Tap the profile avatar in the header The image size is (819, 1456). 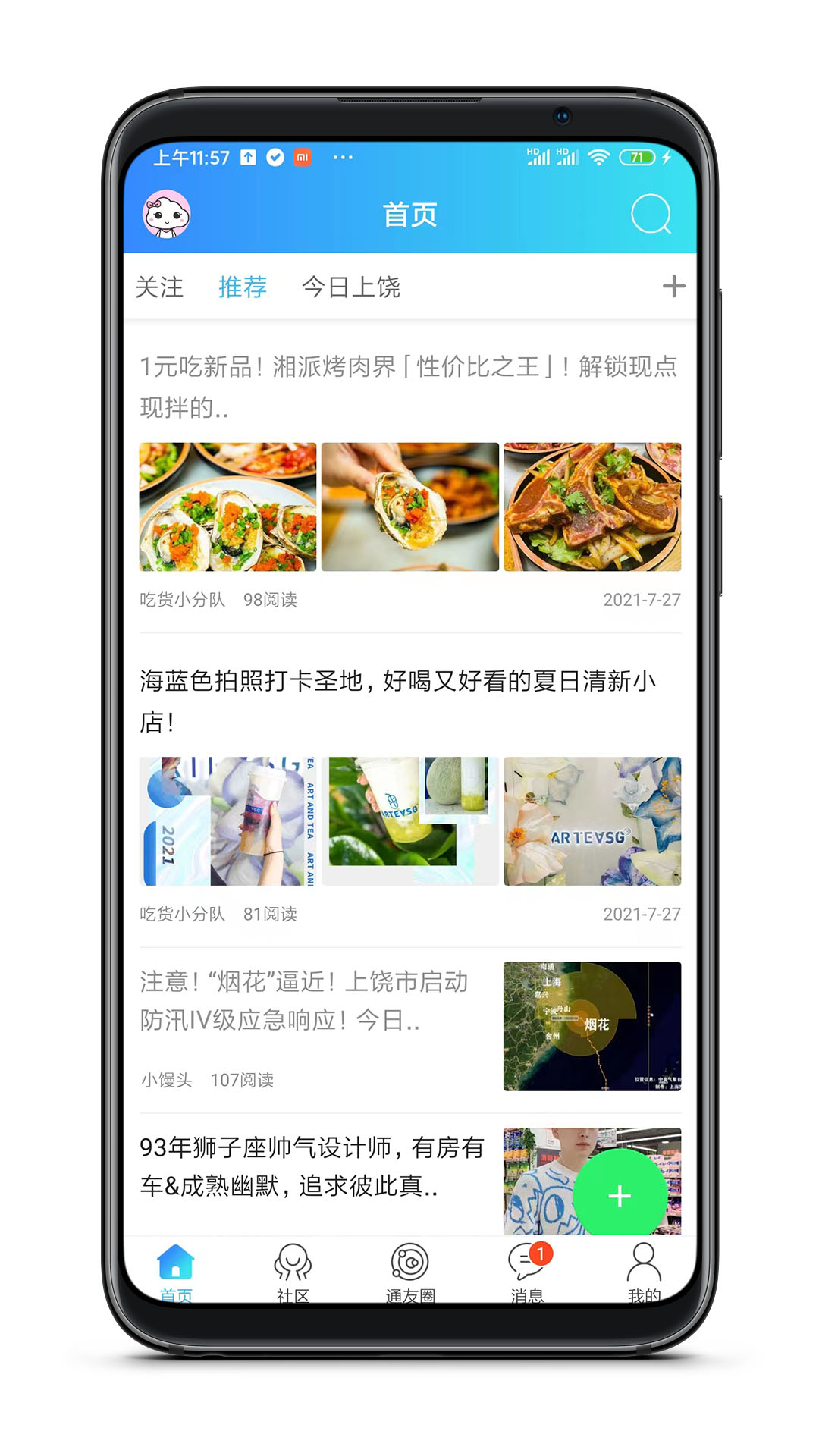point(167,215)
